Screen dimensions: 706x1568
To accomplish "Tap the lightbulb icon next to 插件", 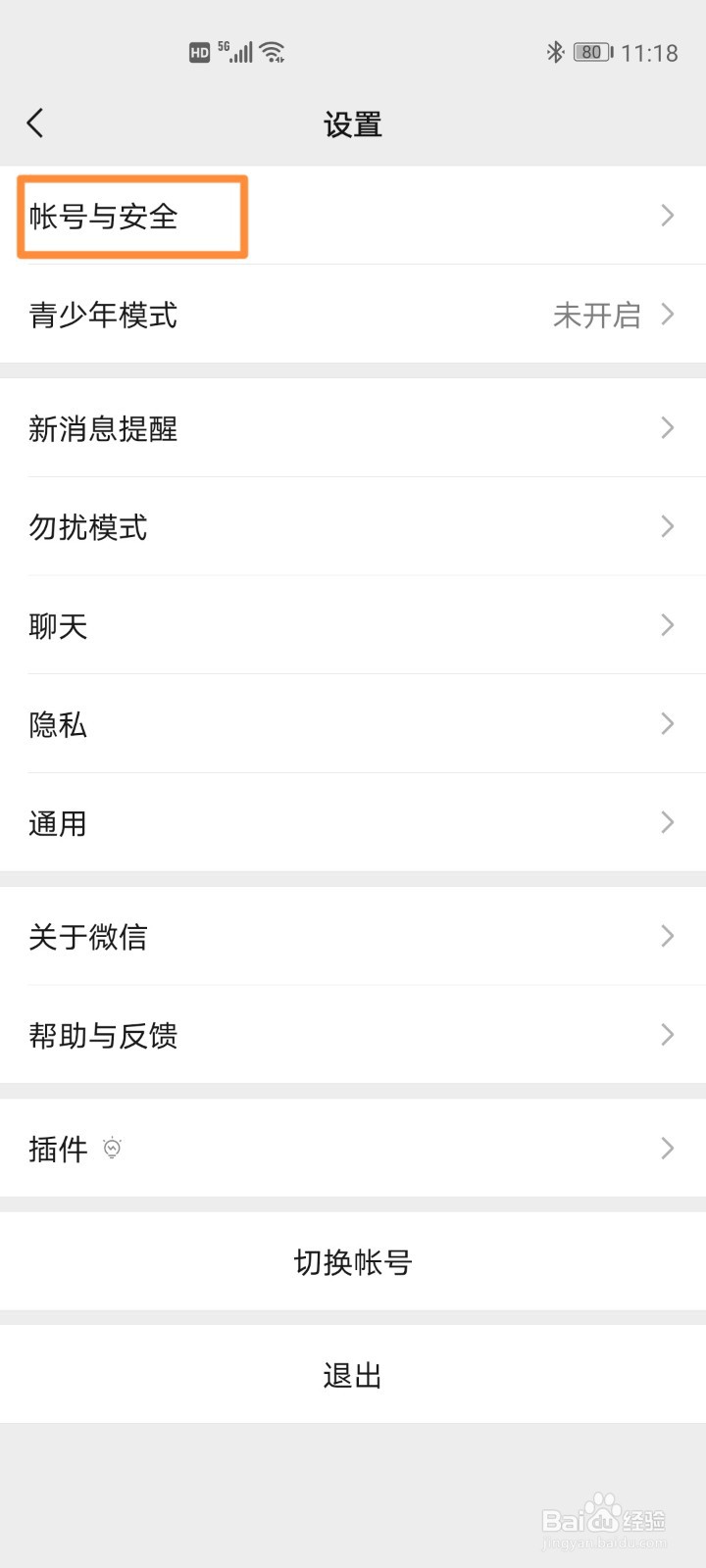I will [x=112, y=1148].
